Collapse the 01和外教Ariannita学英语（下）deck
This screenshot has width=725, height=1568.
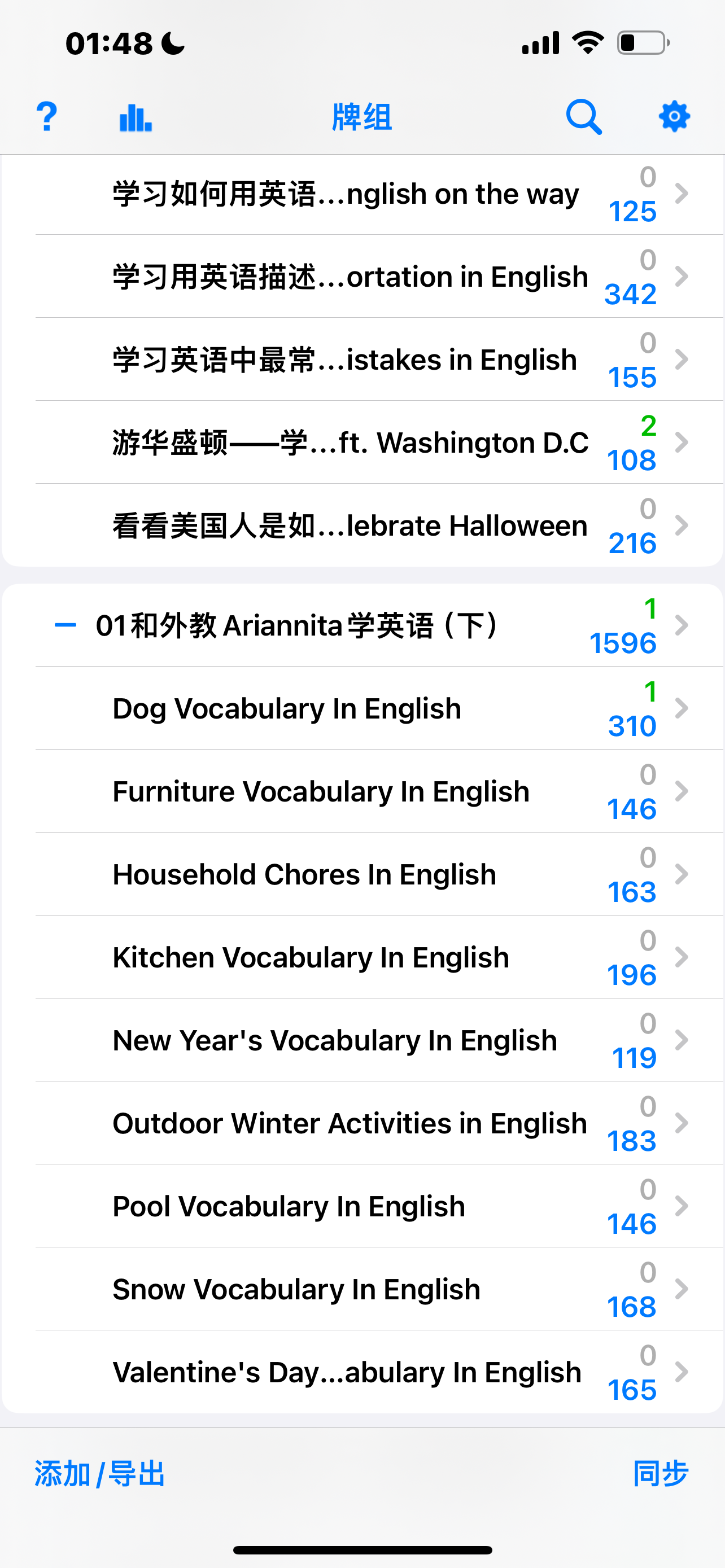tap(65, 625)
